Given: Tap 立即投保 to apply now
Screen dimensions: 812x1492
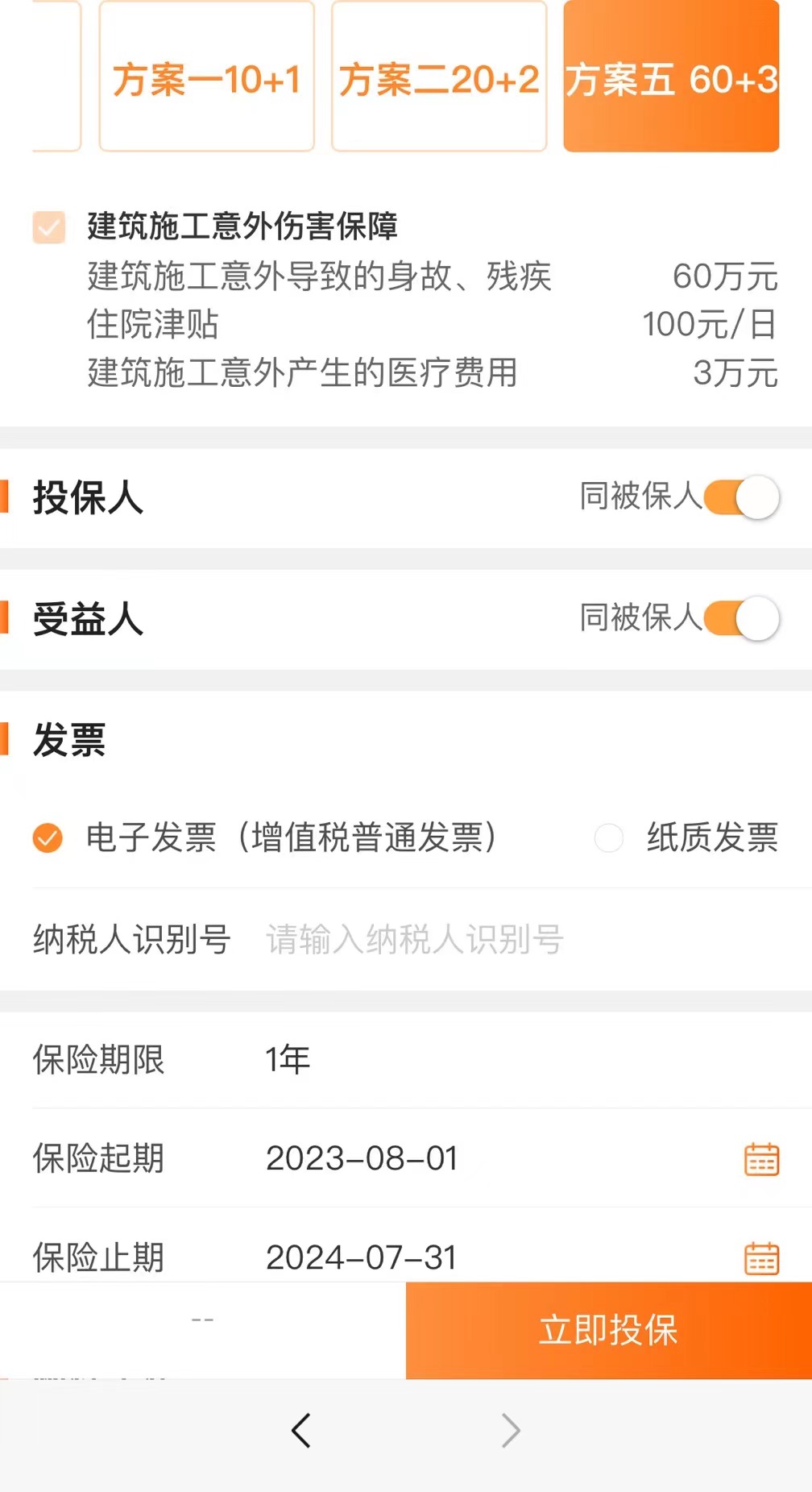Looking at the screenshot, I should (608, 1330).
